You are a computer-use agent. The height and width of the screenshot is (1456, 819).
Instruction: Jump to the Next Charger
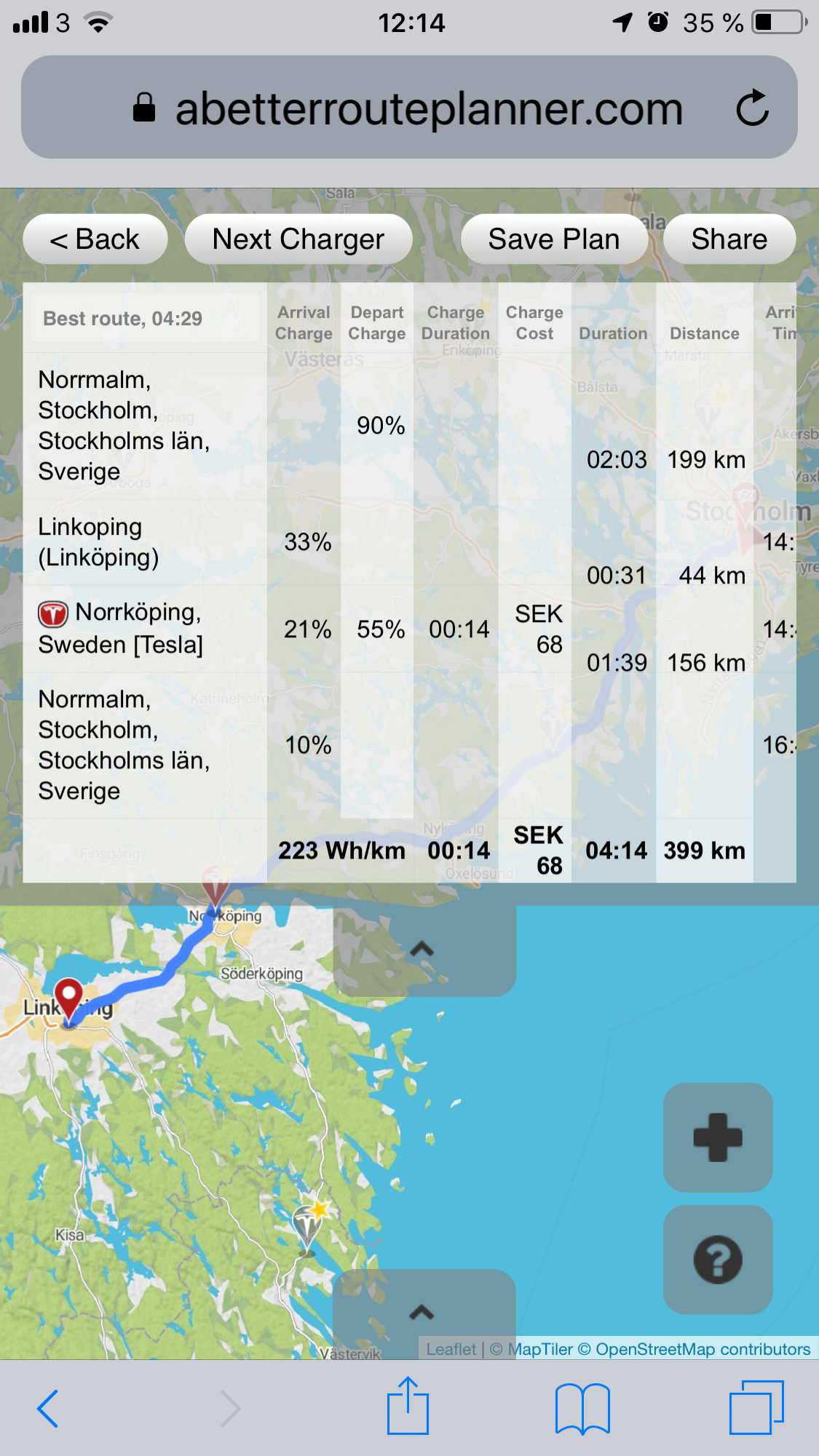[298, 239]
